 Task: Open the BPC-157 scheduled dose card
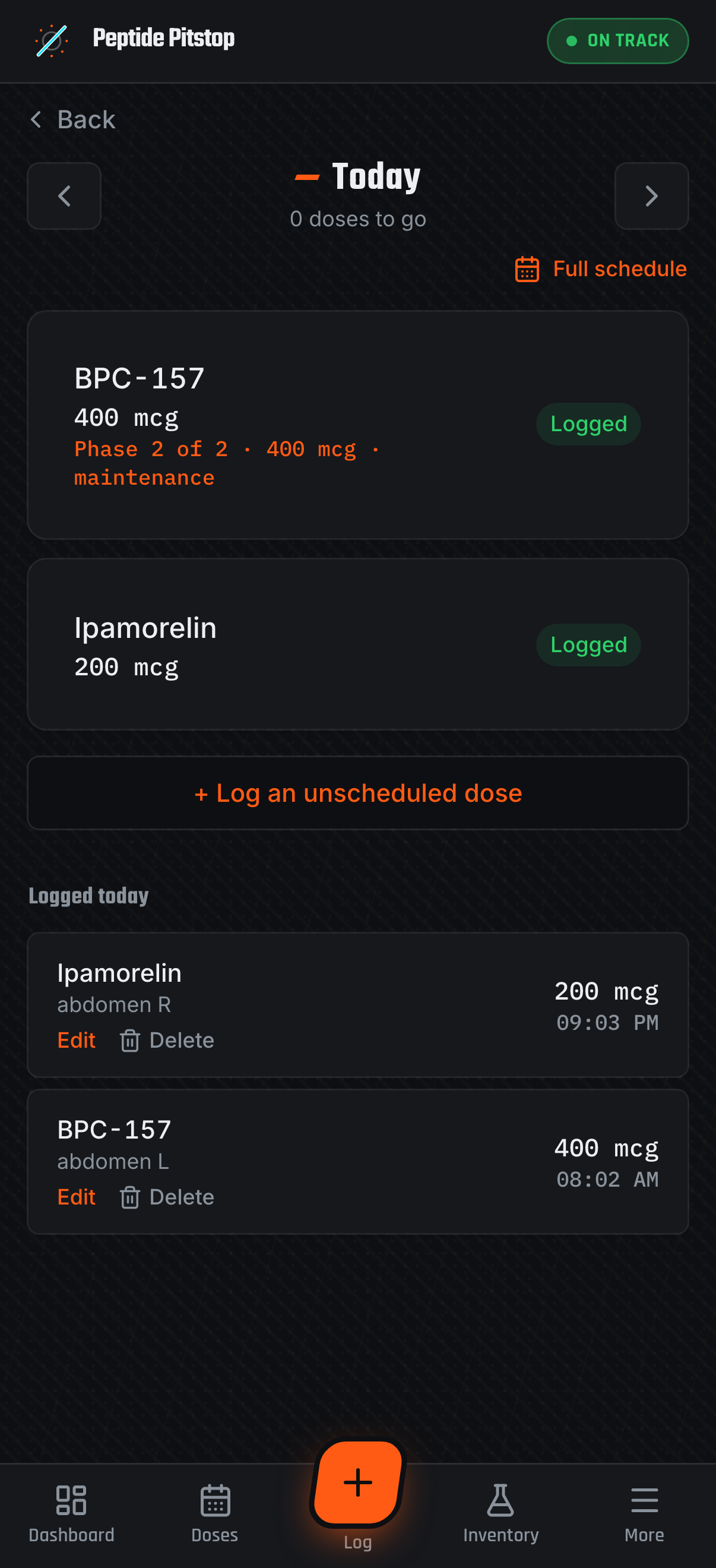click(x=357, y=425)
